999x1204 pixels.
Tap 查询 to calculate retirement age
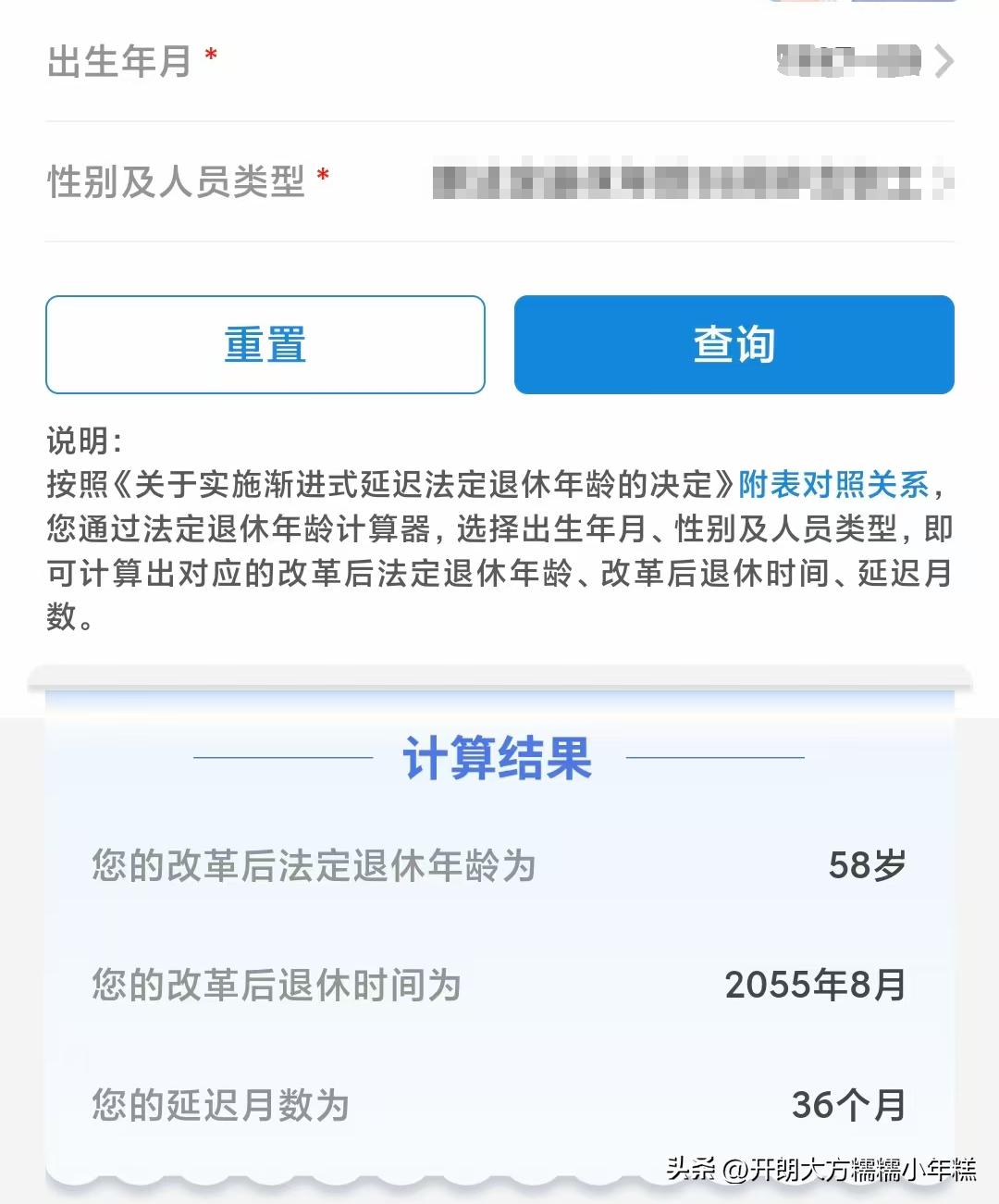pos(734,345)
